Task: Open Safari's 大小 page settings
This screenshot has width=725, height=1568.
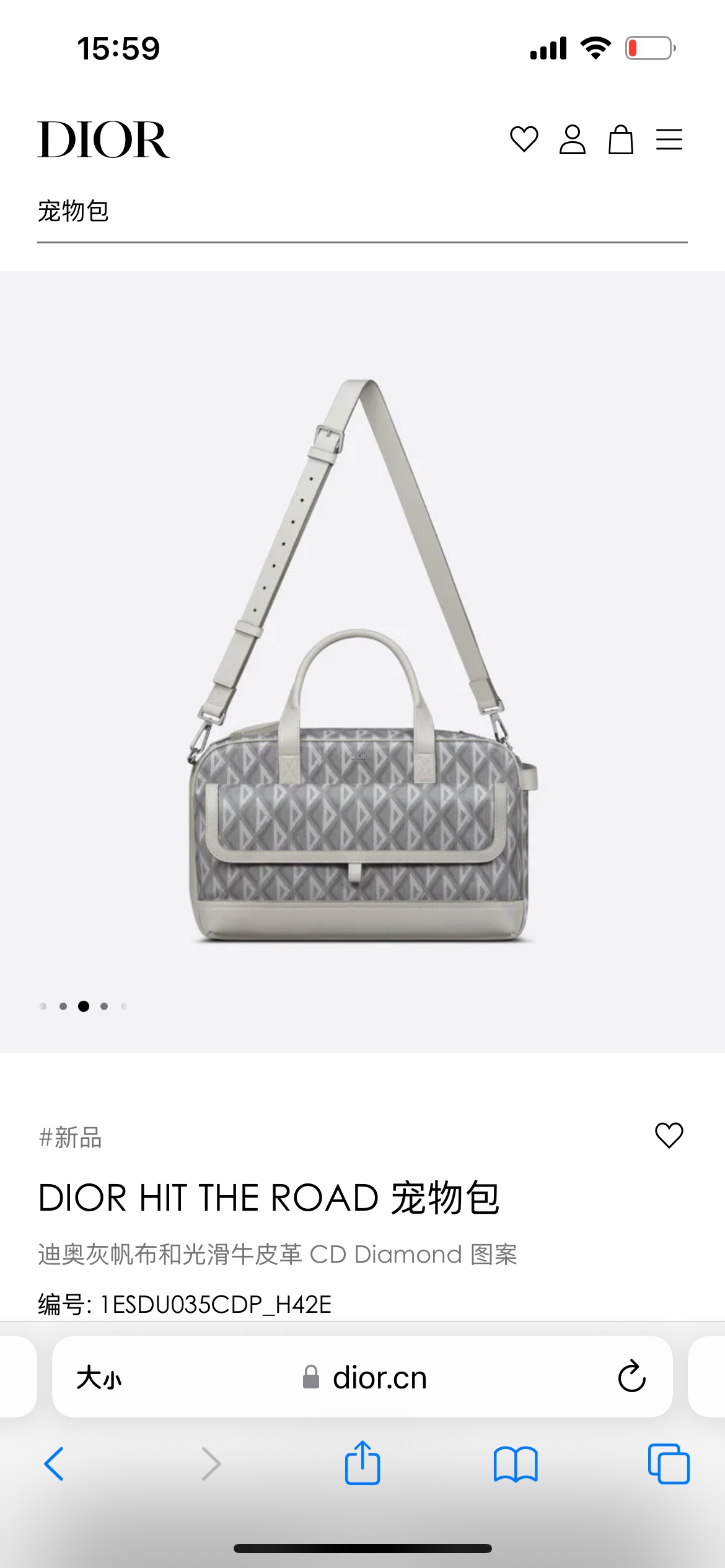Action: 99,1378
